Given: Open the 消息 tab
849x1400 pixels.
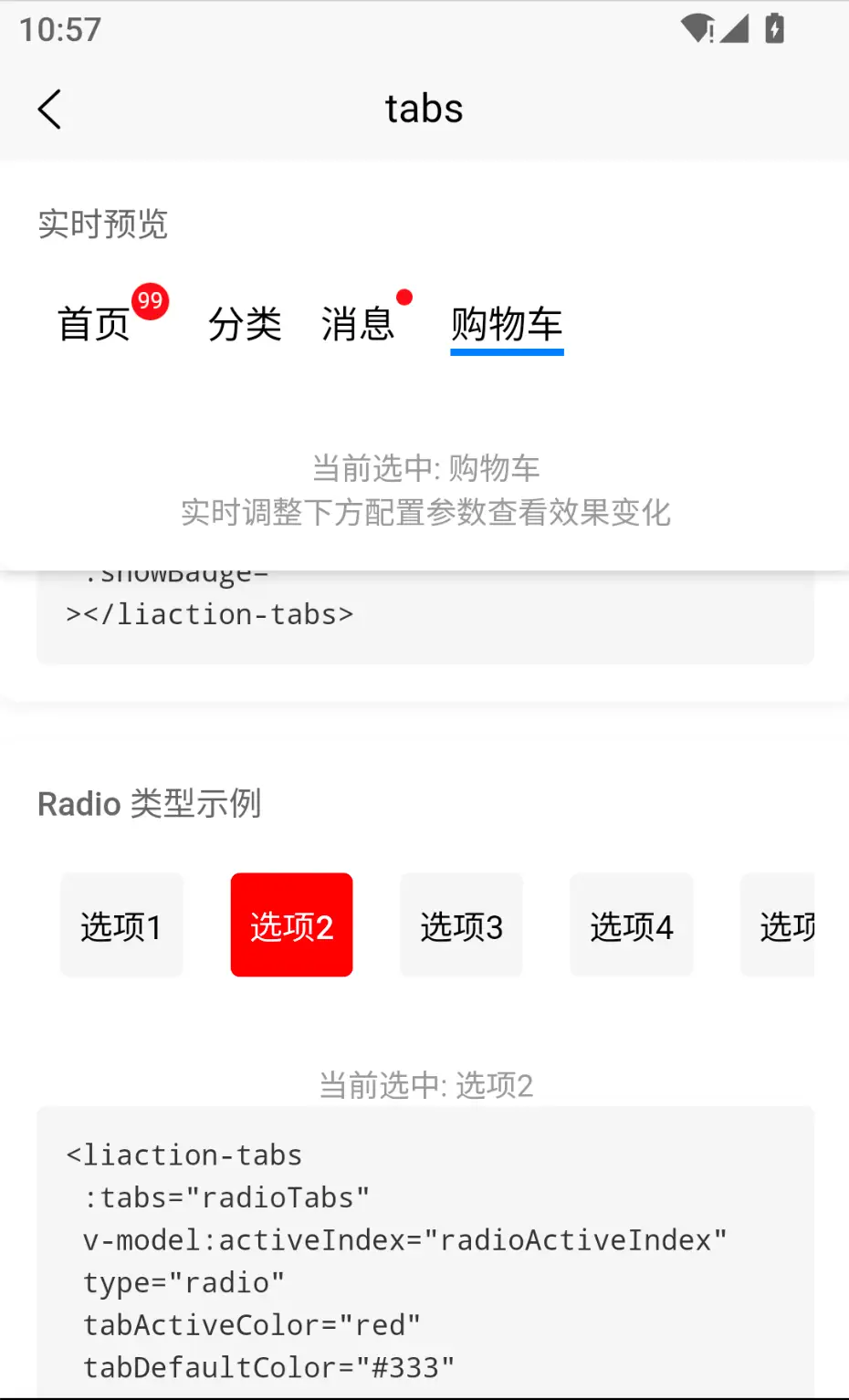Looking at the screenshot, I should [357, 324].
